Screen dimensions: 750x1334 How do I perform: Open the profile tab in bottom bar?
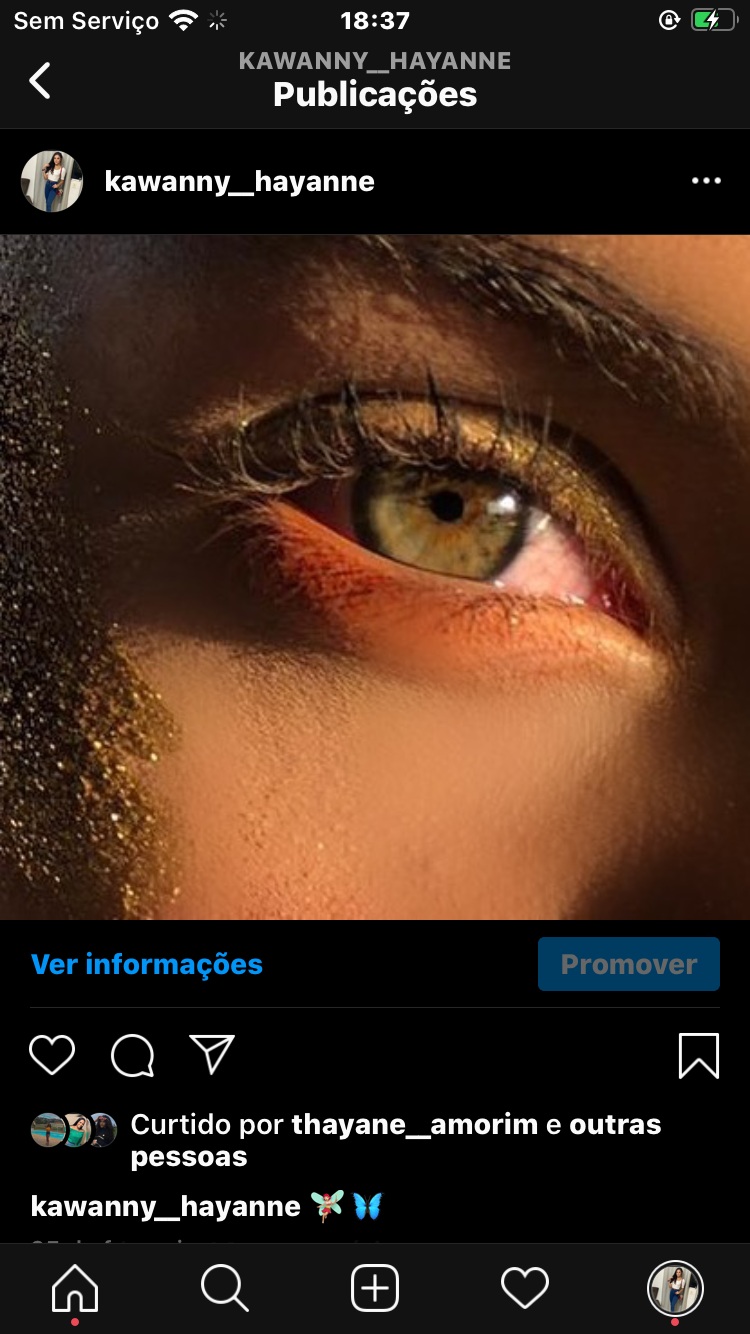coord(675,1288)
